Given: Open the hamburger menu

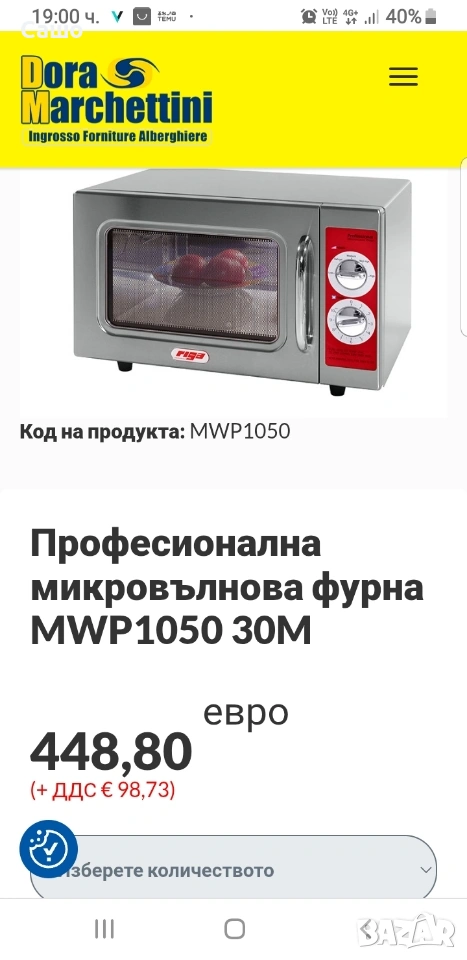Looking at the screenshot, I should 403,77.
